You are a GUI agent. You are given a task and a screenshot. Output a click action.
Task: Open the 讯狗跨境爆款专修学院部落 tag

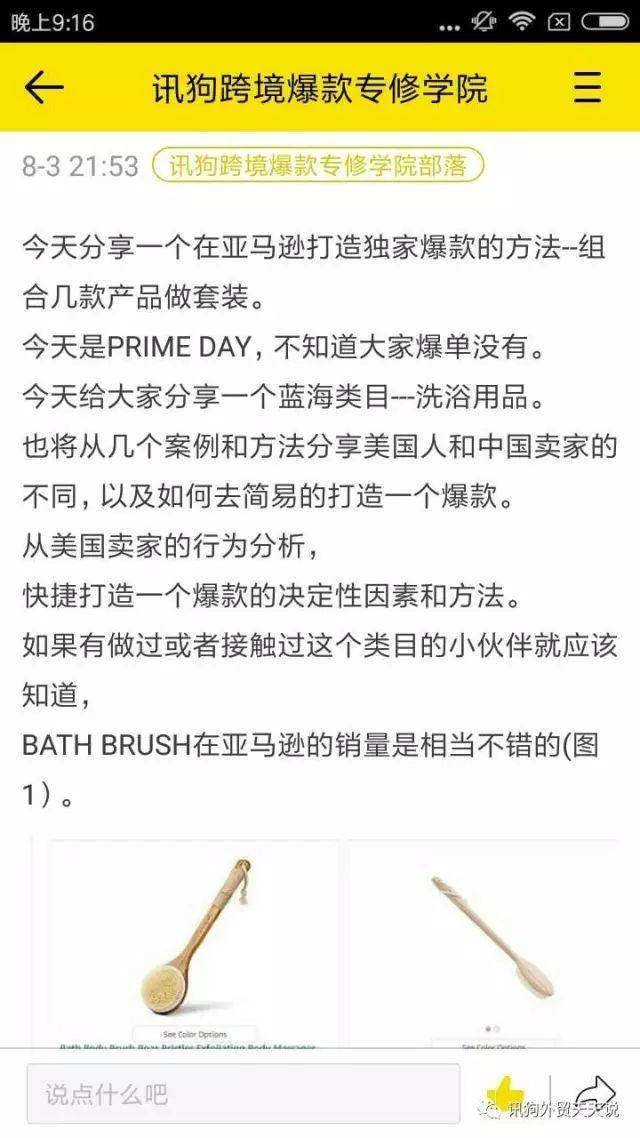coord(317,165)
